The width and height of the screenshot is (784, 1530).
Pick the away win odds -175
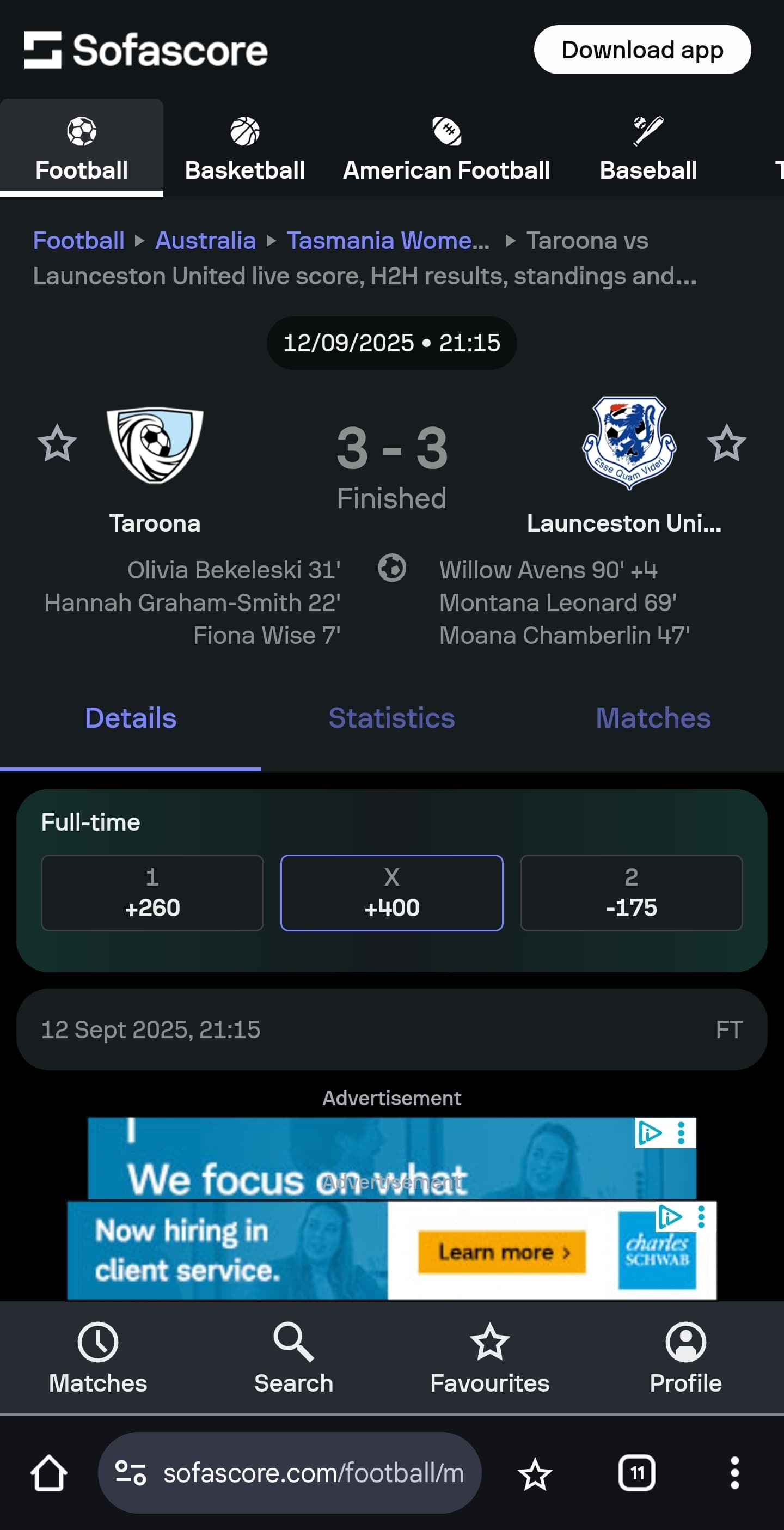coord(631,892)
